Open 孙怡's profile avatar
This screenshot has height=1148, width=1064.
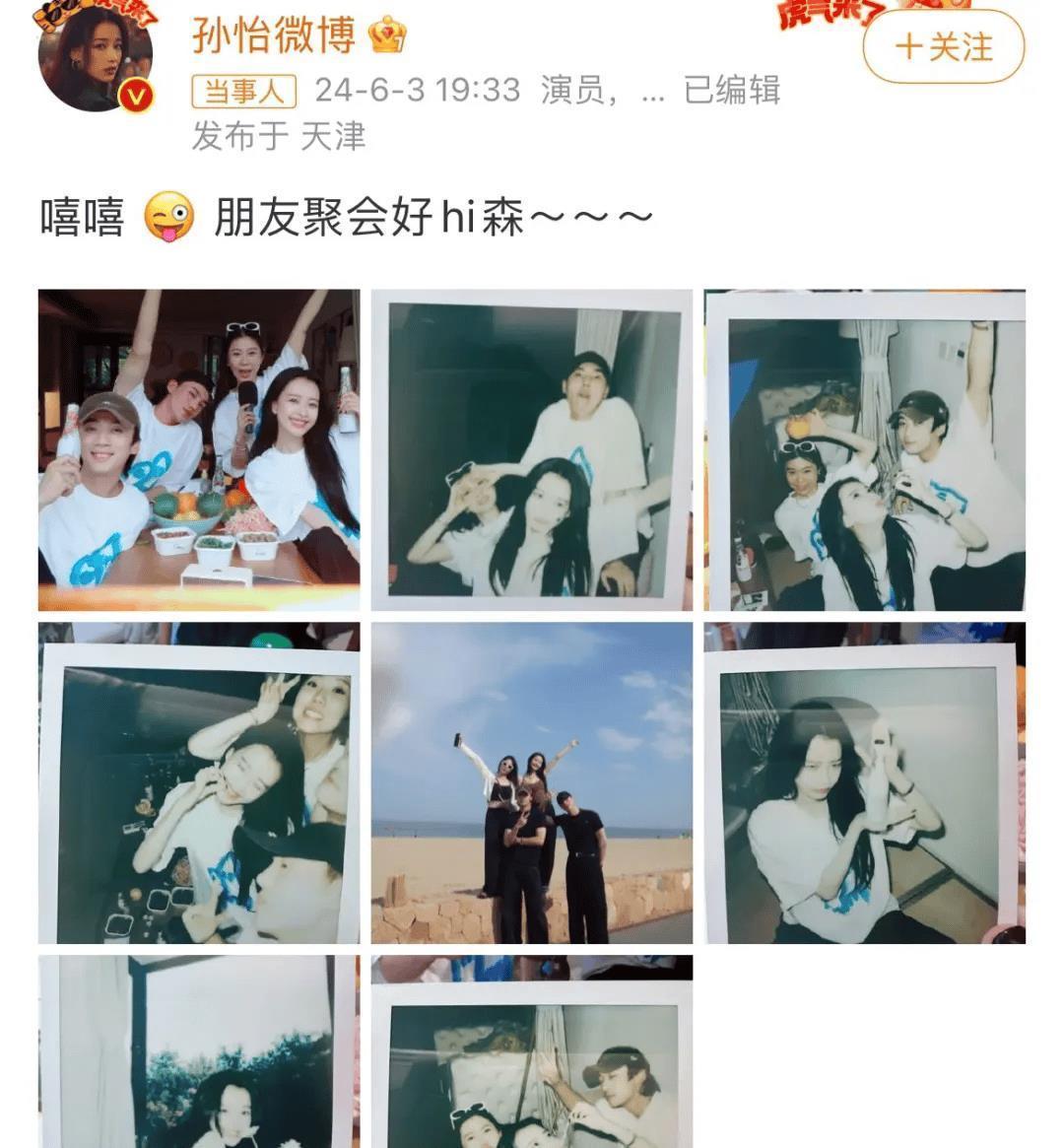(x=96, y=56)
